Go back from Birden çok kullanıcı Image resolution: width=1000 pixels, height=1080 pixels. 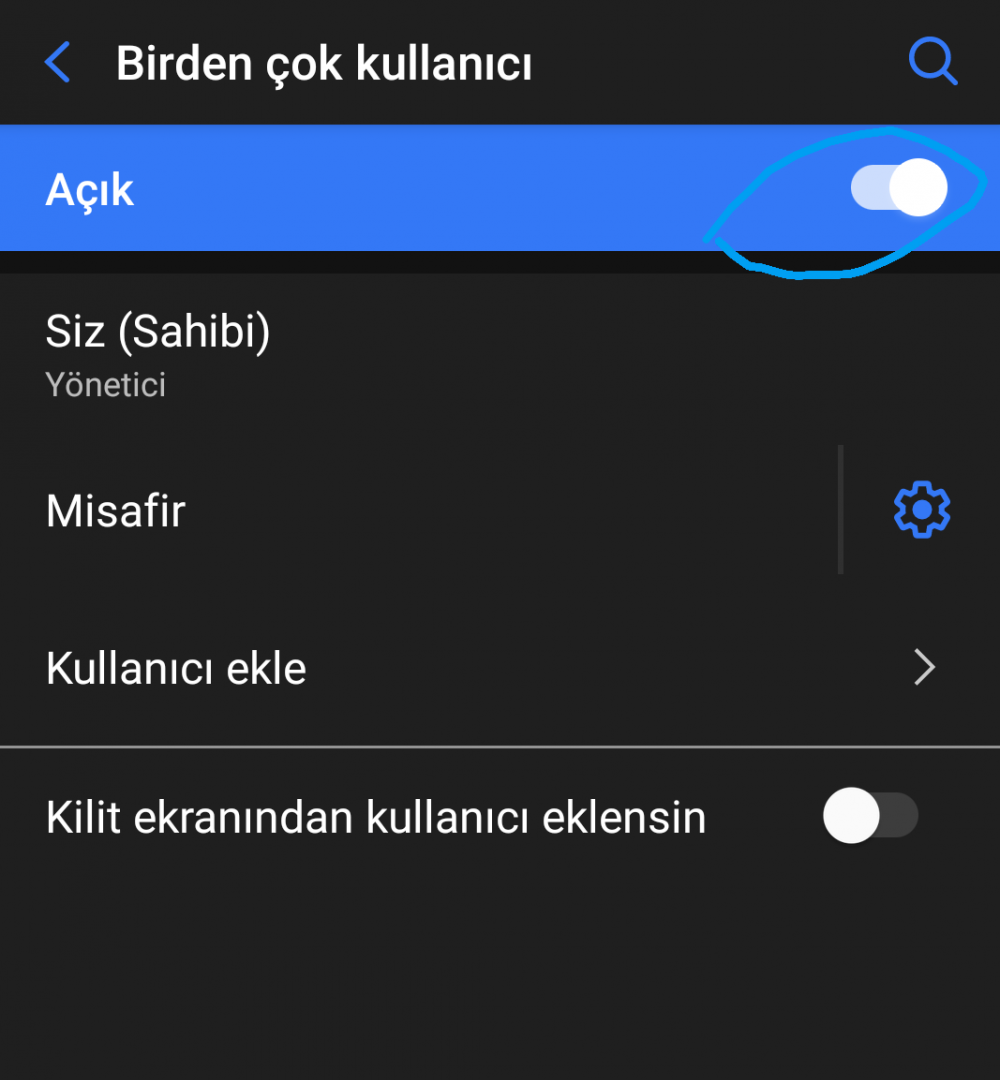click(58, 63)
